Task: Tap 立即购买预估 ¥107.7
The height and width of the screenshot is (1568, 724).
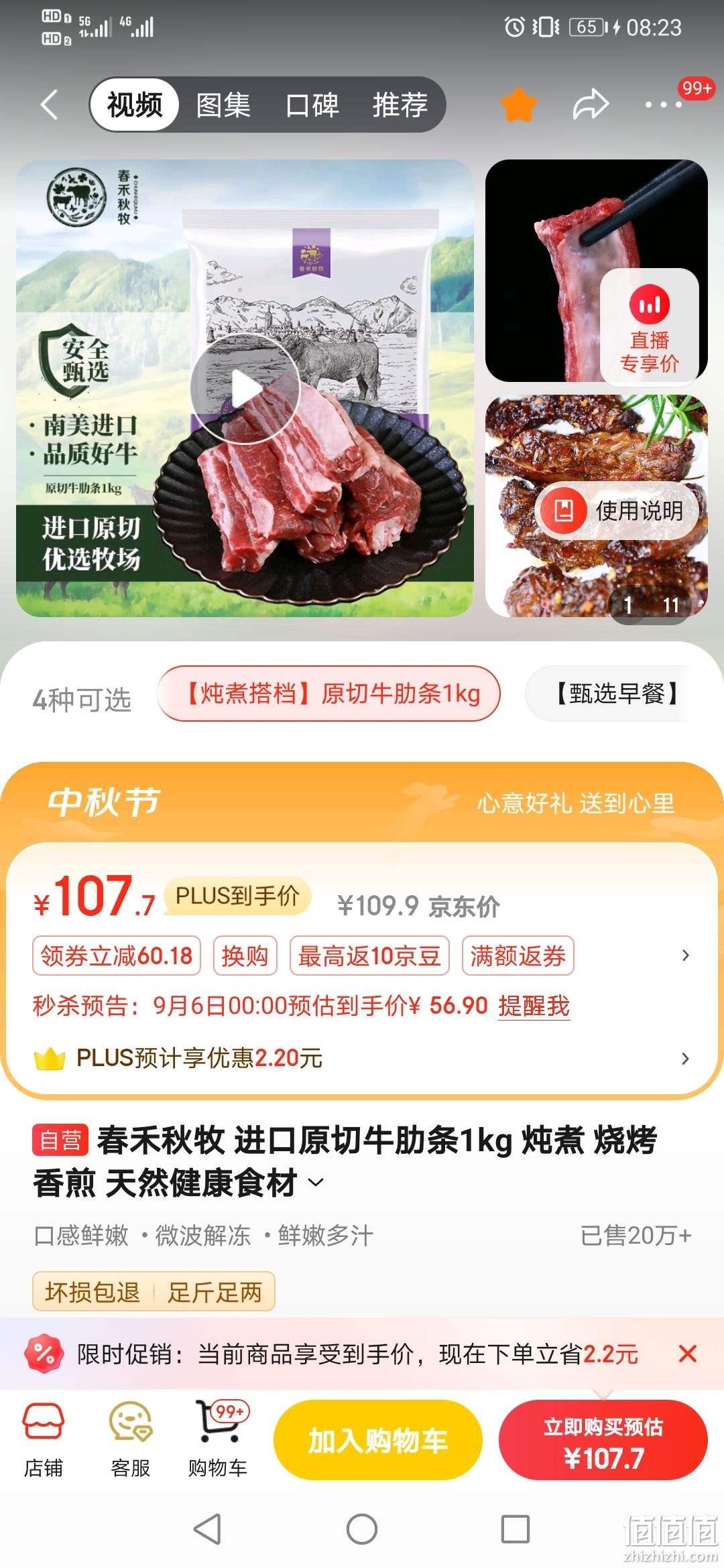Action: click(x=603, y=1440)
